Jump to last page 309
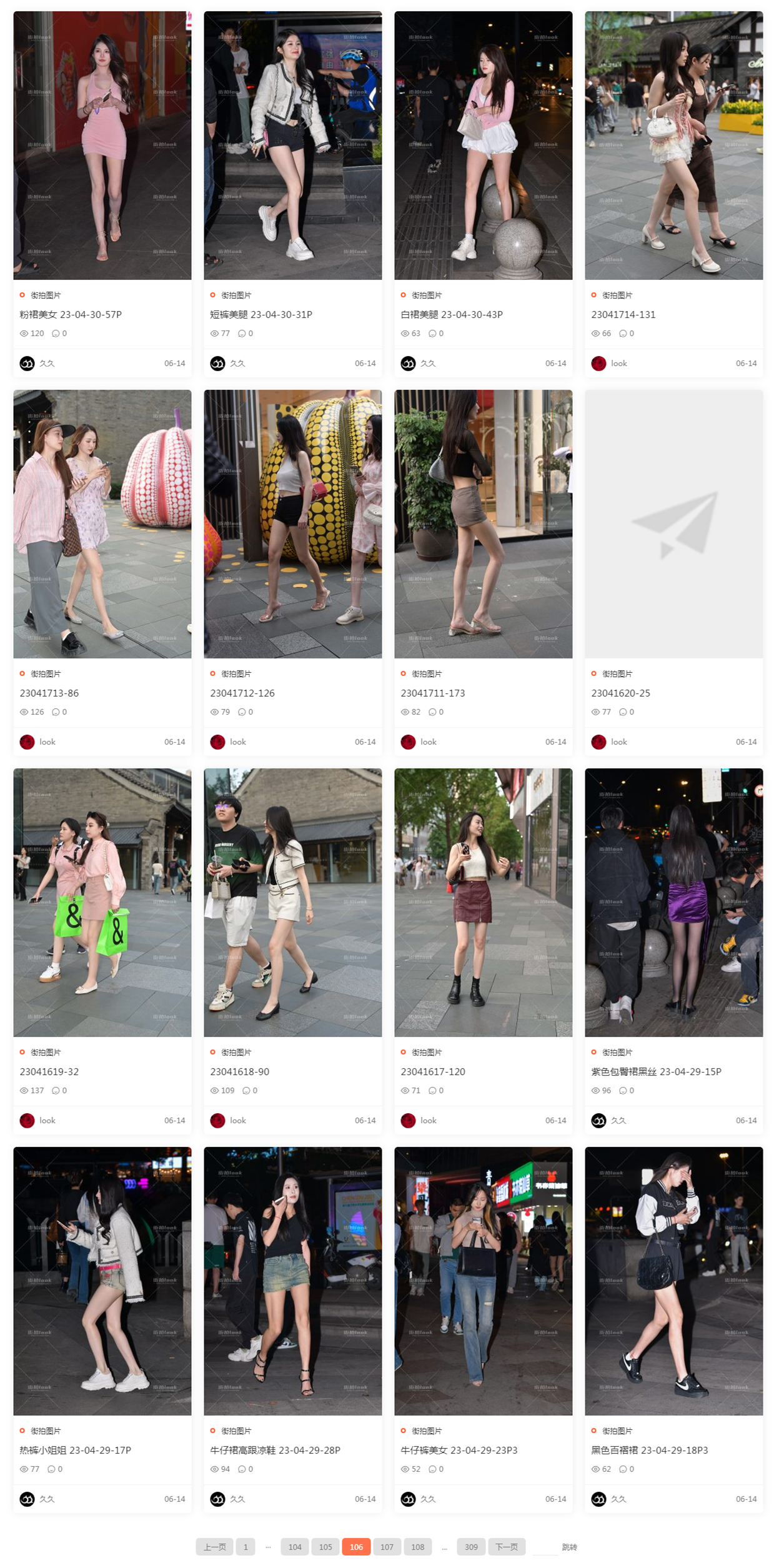This screenshot has width=784, height=1568. point(471,1547)
